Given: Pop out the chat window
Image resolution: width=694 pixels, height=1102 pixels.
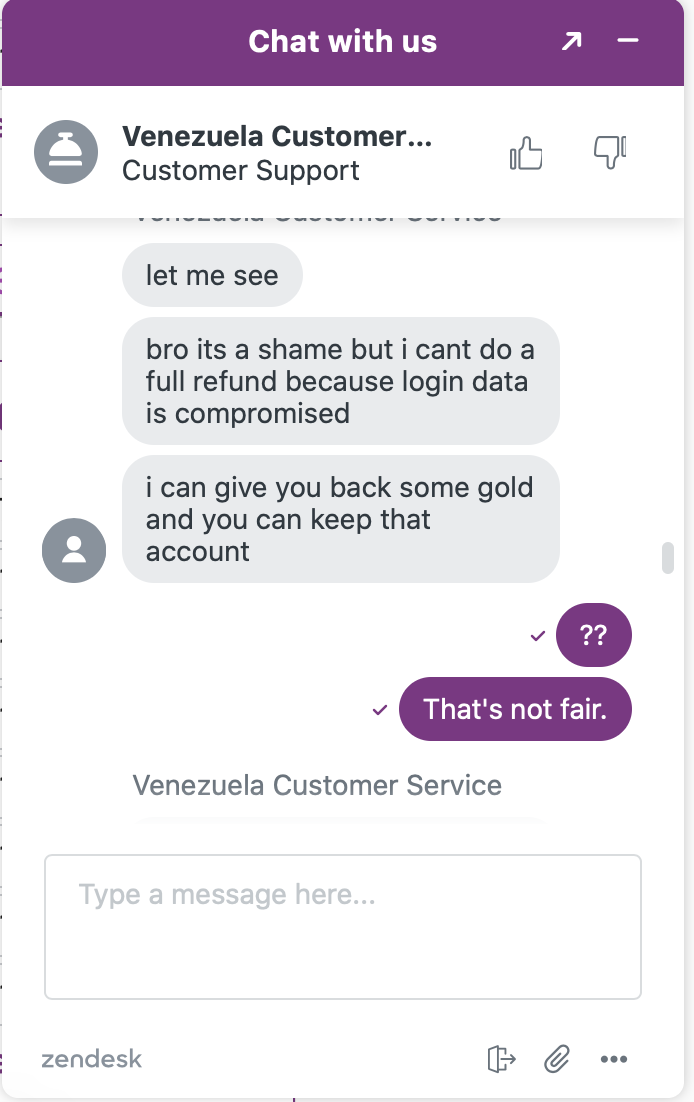Looking at the screenshot, I should tap(571, 41).
